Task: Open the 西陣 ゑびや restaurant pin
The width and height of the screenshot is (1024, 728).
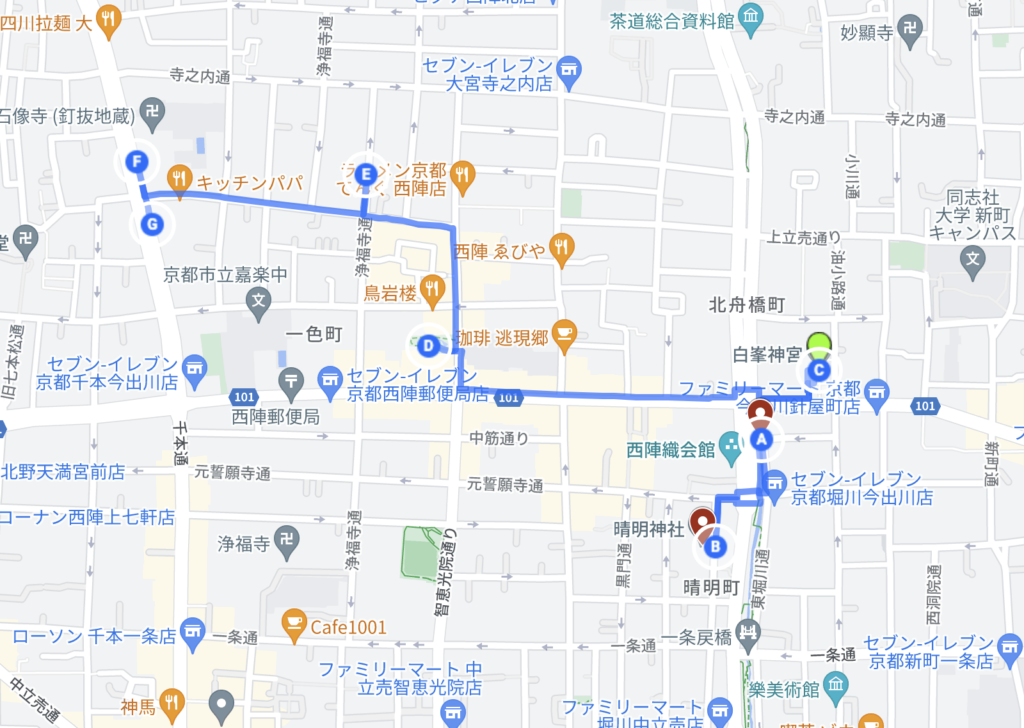Action: (x=563, y=249)
